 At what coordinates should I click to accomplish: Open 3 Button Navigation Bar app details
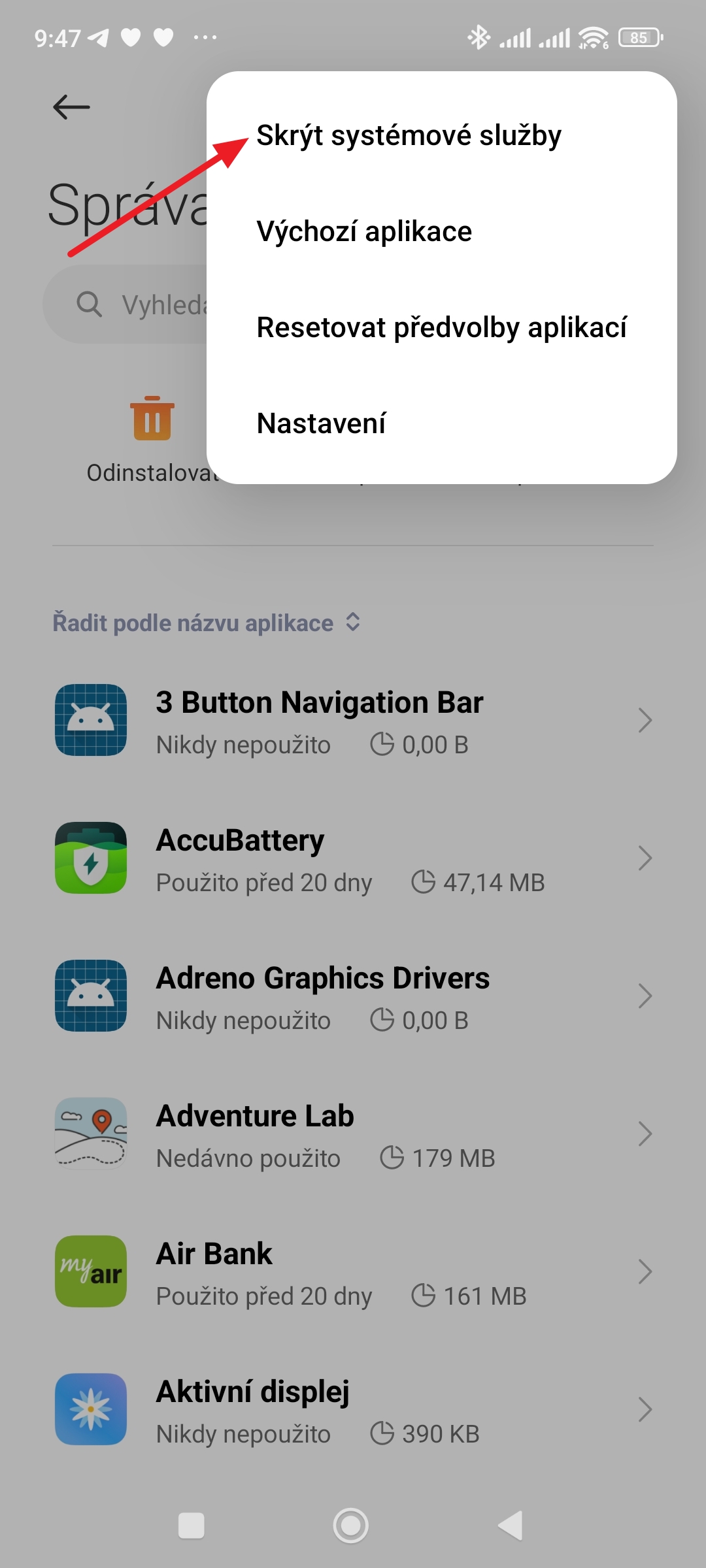(353, 721)
